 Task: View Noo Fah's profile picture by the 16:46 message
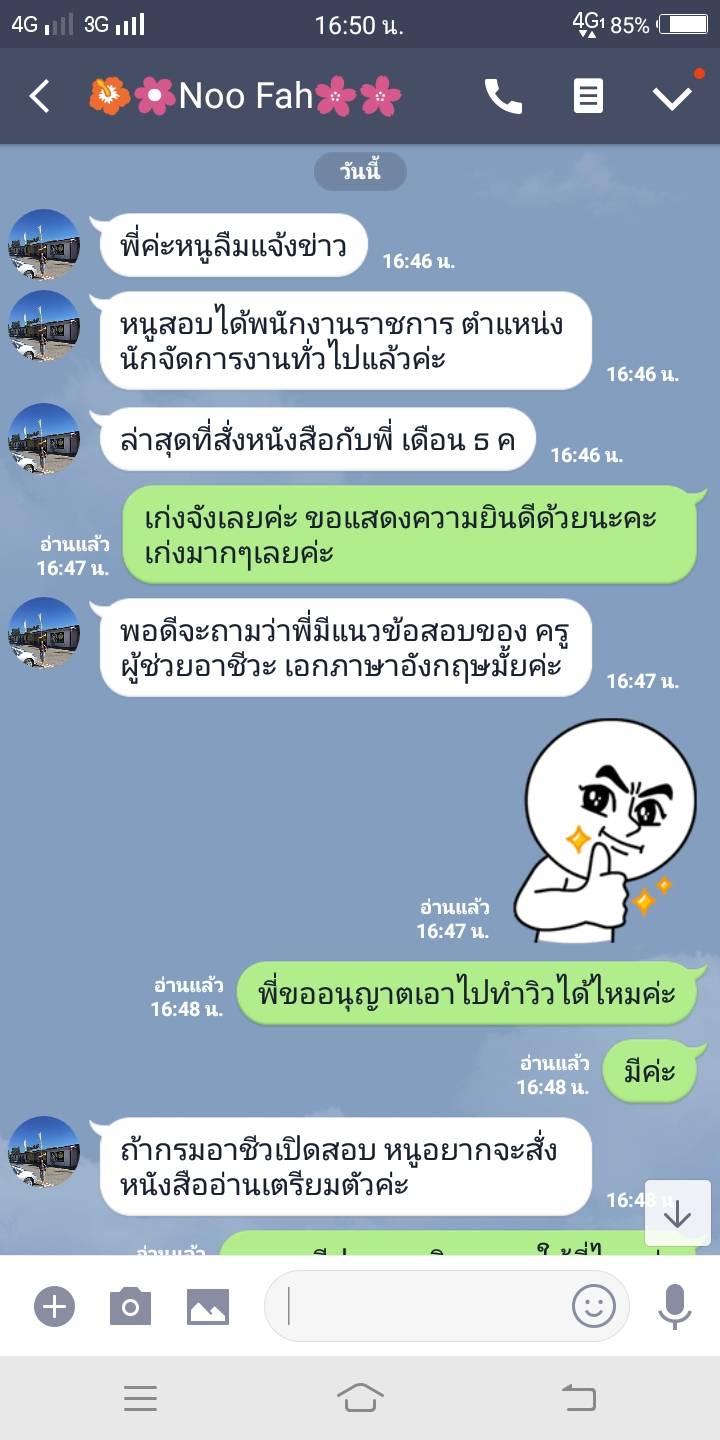click(x=44, y=245)
